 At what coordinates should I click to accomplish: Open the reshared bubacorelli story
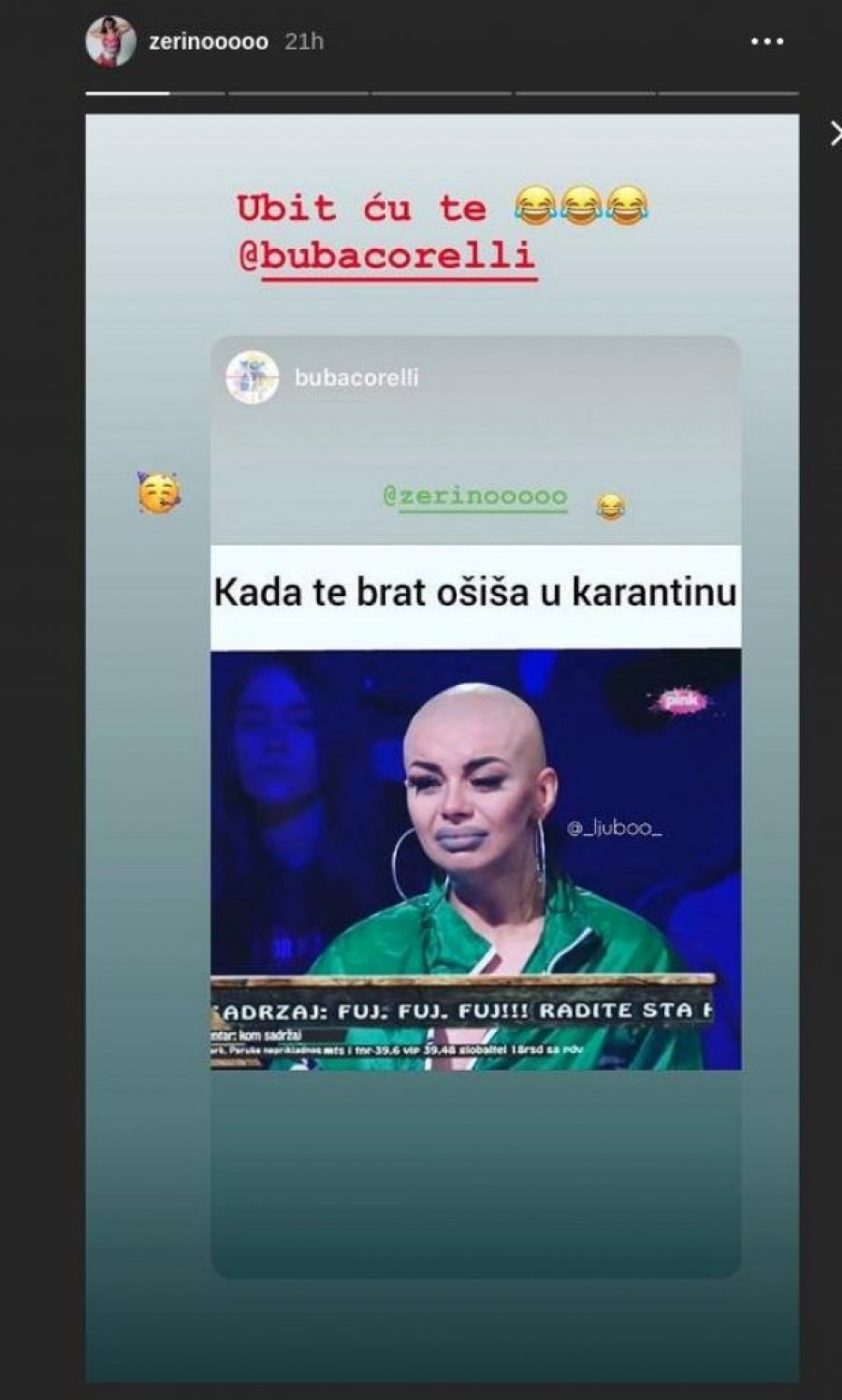coord(475,805)
